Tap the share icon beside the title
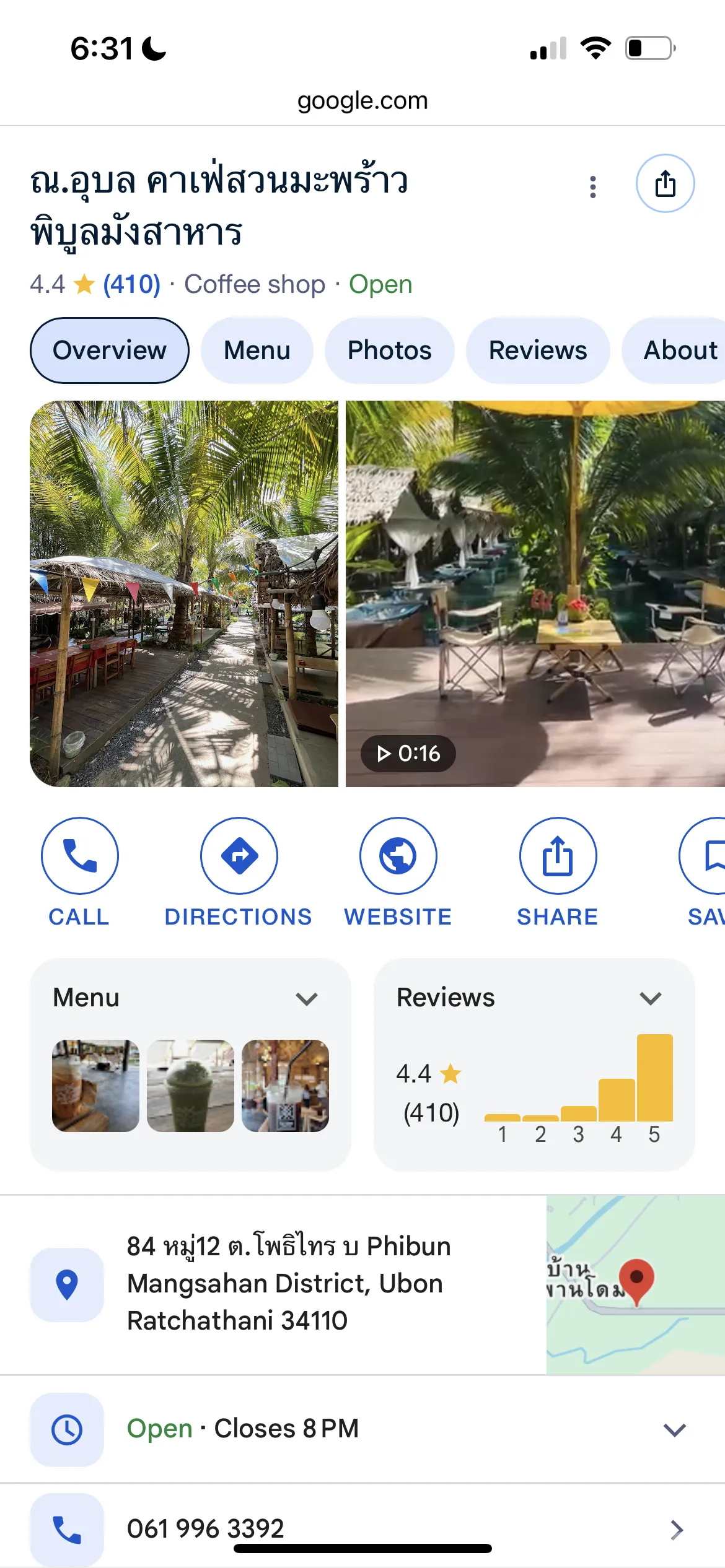The width and height of the screenshot is (725, 1568). tap(665, 183)
